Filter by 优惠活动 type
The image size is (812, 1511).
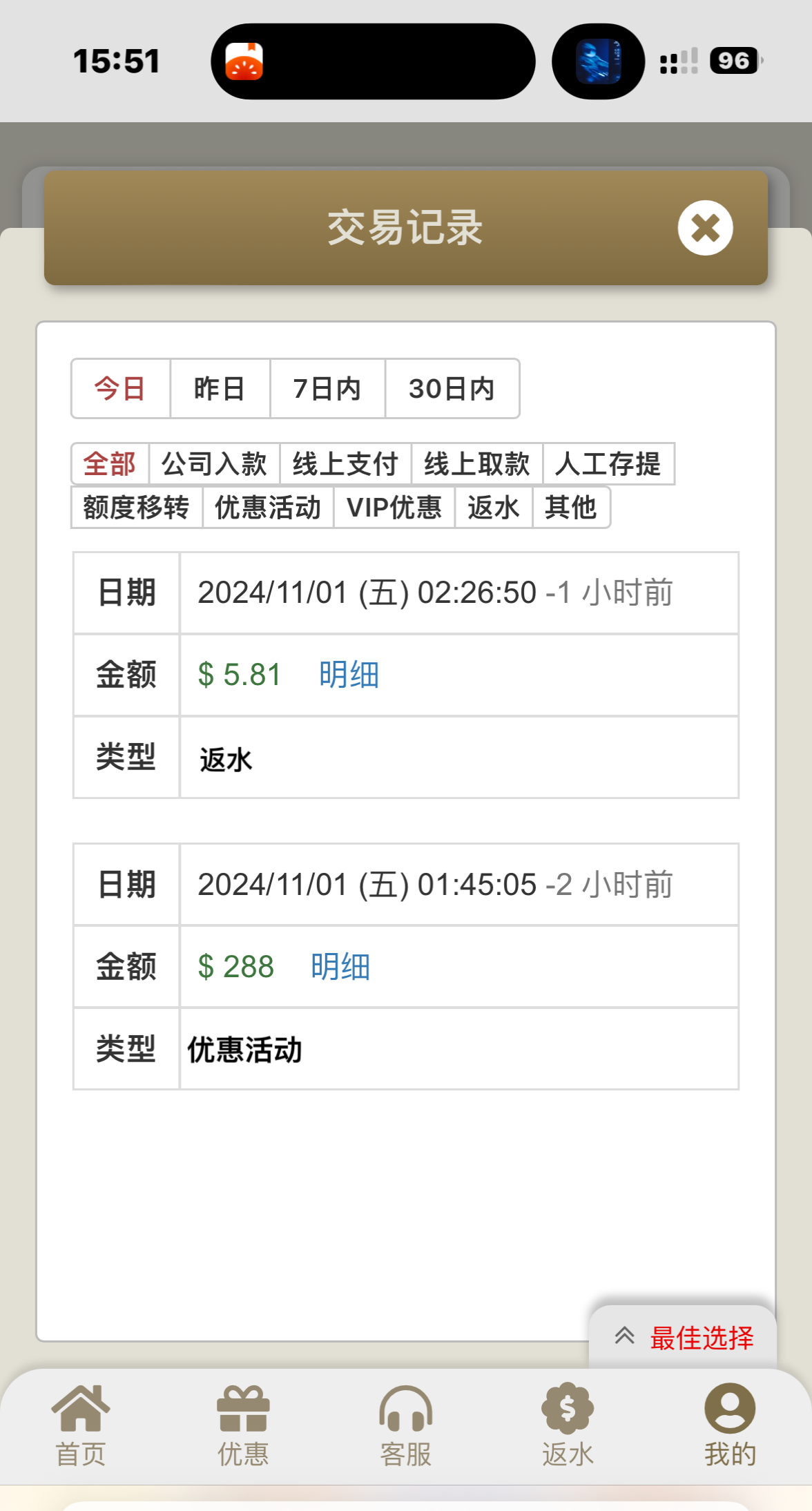coord(268,508)
